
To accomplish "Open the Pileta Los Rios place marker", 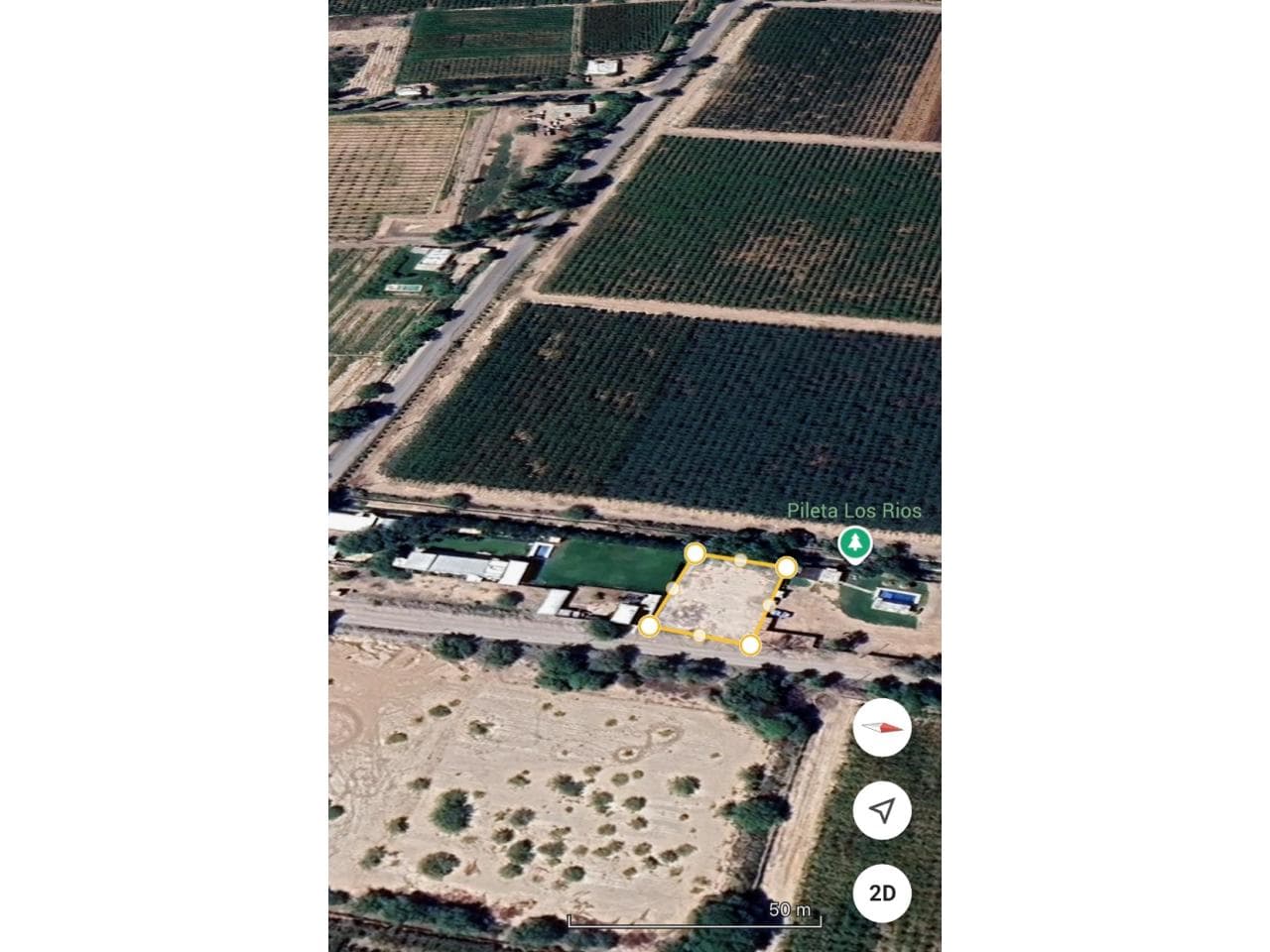I will [854, 544].
